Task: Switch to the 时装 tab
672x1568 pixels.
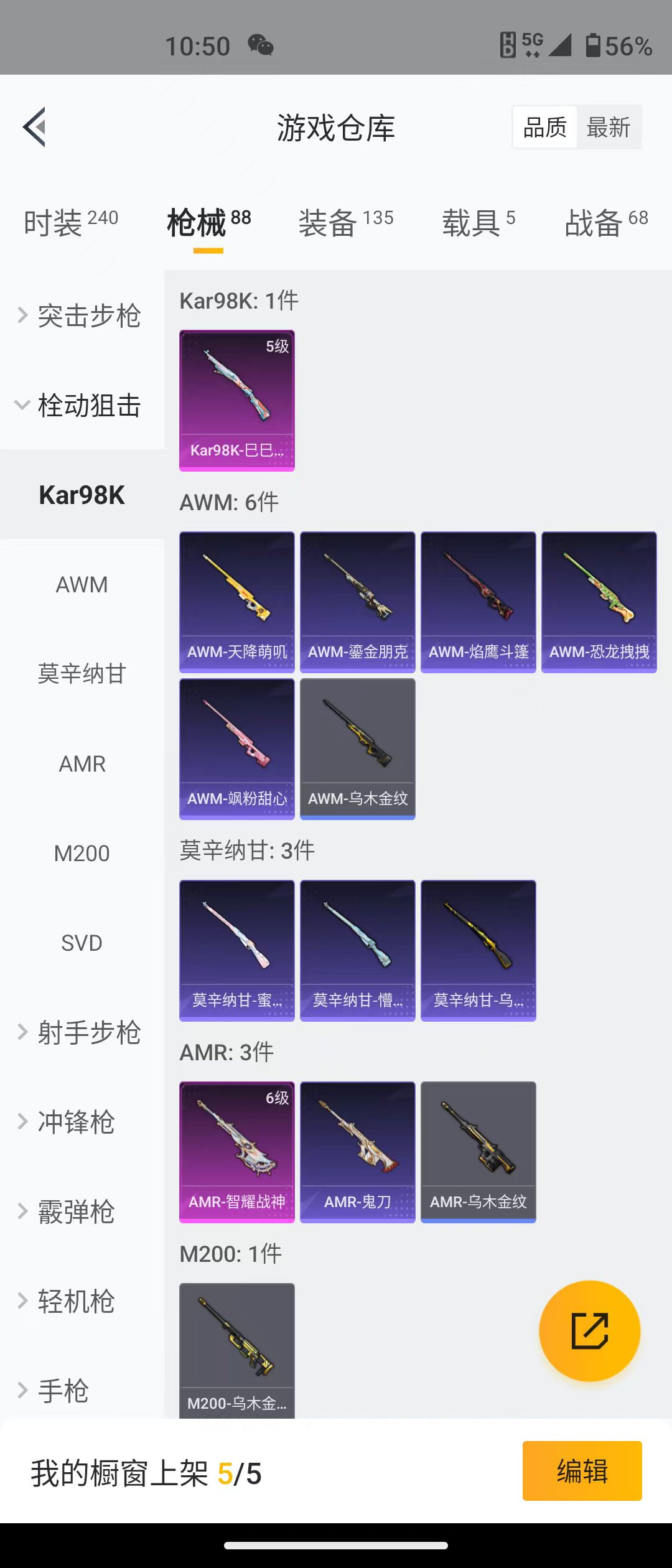Action: point(70,223)
